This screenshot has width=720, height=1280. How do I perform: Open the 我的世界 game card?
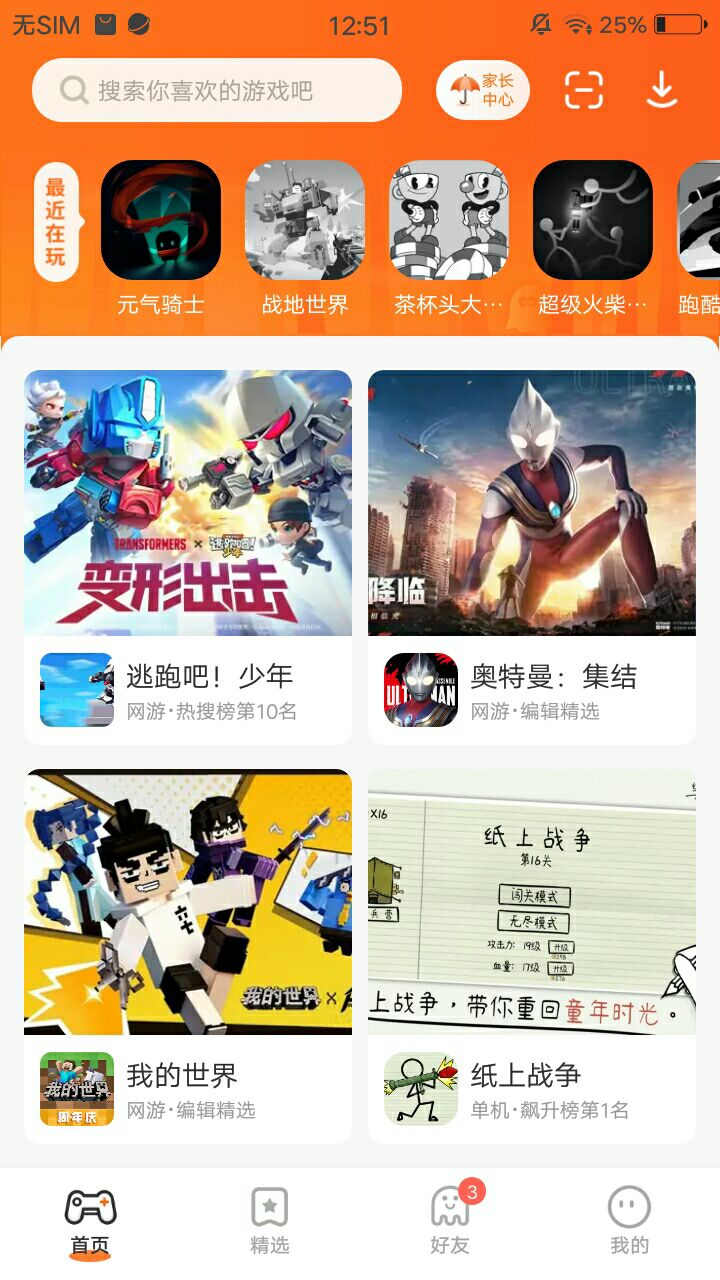(188, 956)
